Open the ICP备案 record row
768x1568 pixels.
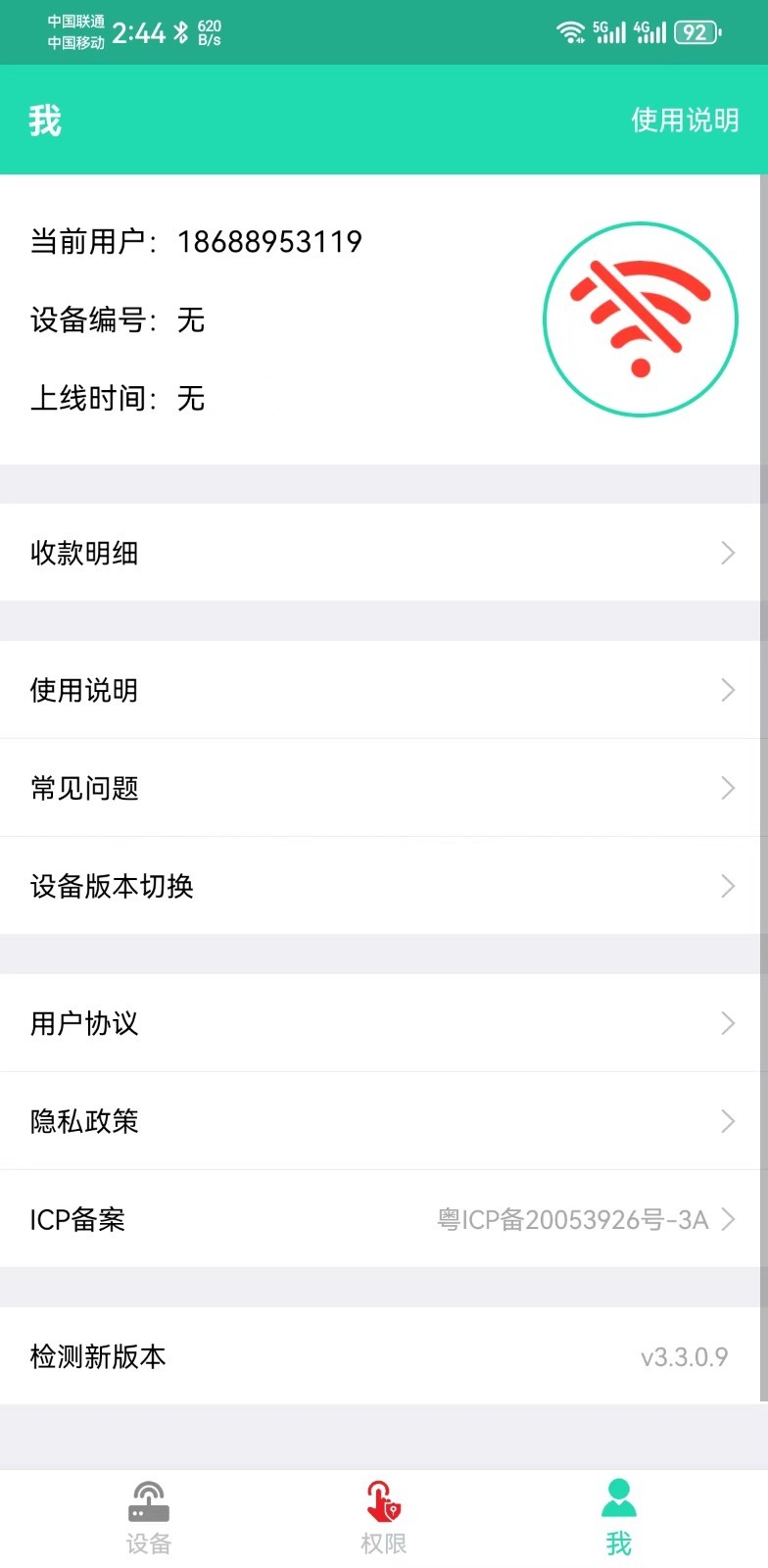point(382,1219)
